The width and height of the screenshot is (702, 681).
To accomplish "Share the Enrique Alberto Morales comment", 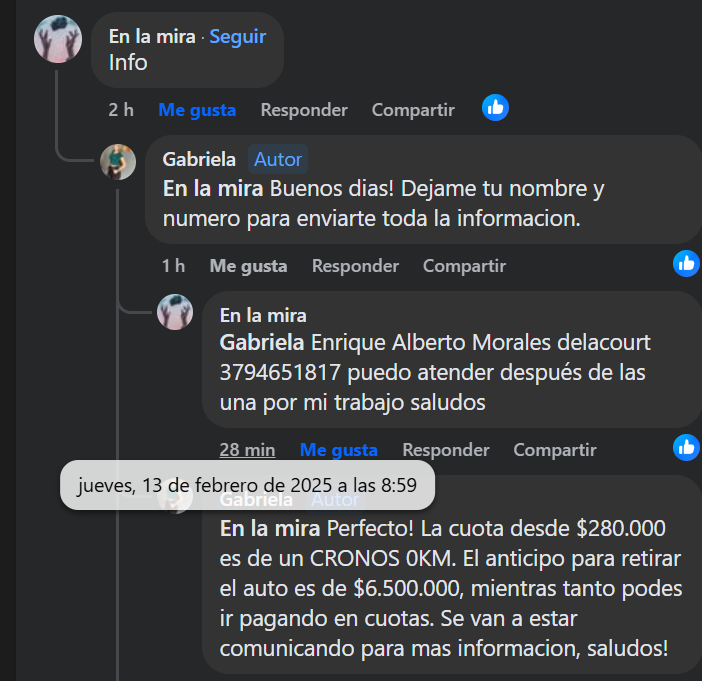I will [x=555, y=450].
